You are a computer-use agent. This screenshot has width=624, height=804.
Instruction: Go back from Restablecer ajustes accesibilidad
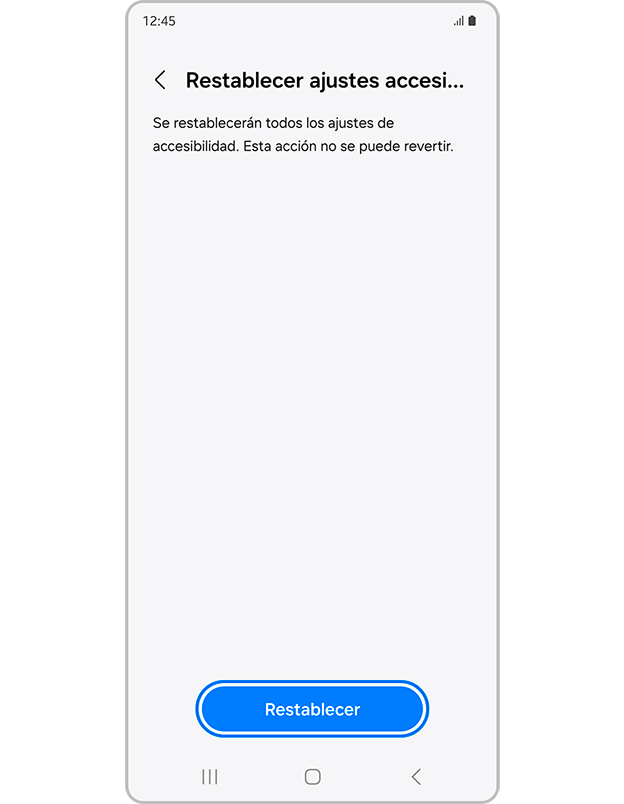[x=160, y=81]
